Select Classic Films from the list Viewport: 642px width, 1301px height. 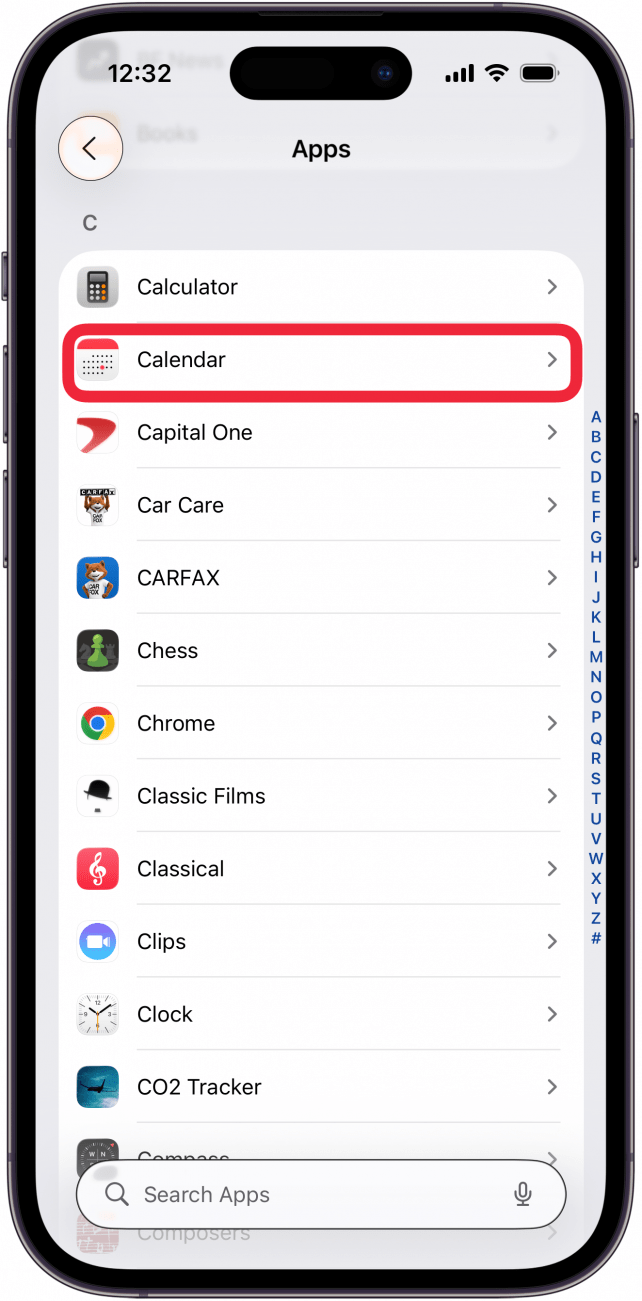tap(320, 797)
